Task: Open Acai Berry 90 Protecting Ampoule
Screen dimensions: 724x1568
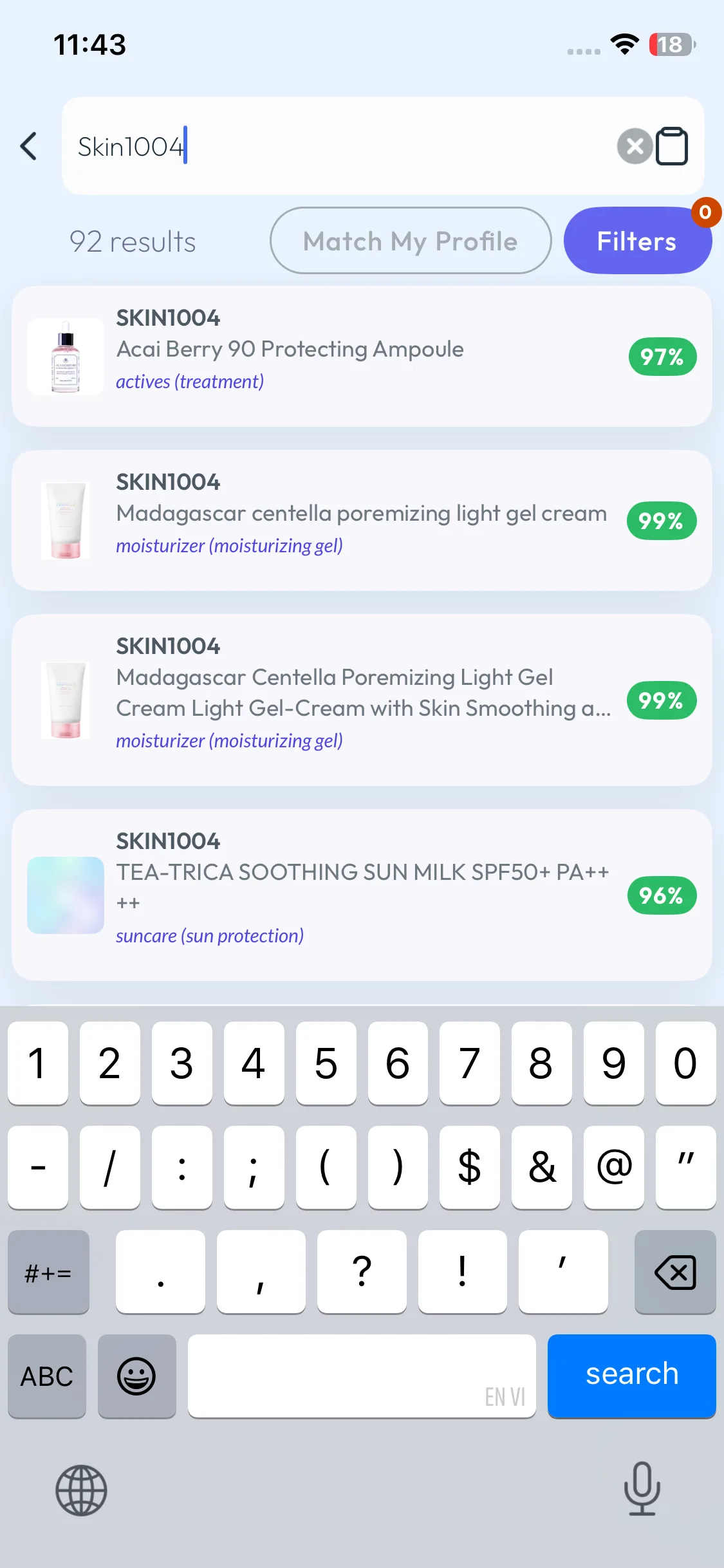Action: tap(362, 356)
